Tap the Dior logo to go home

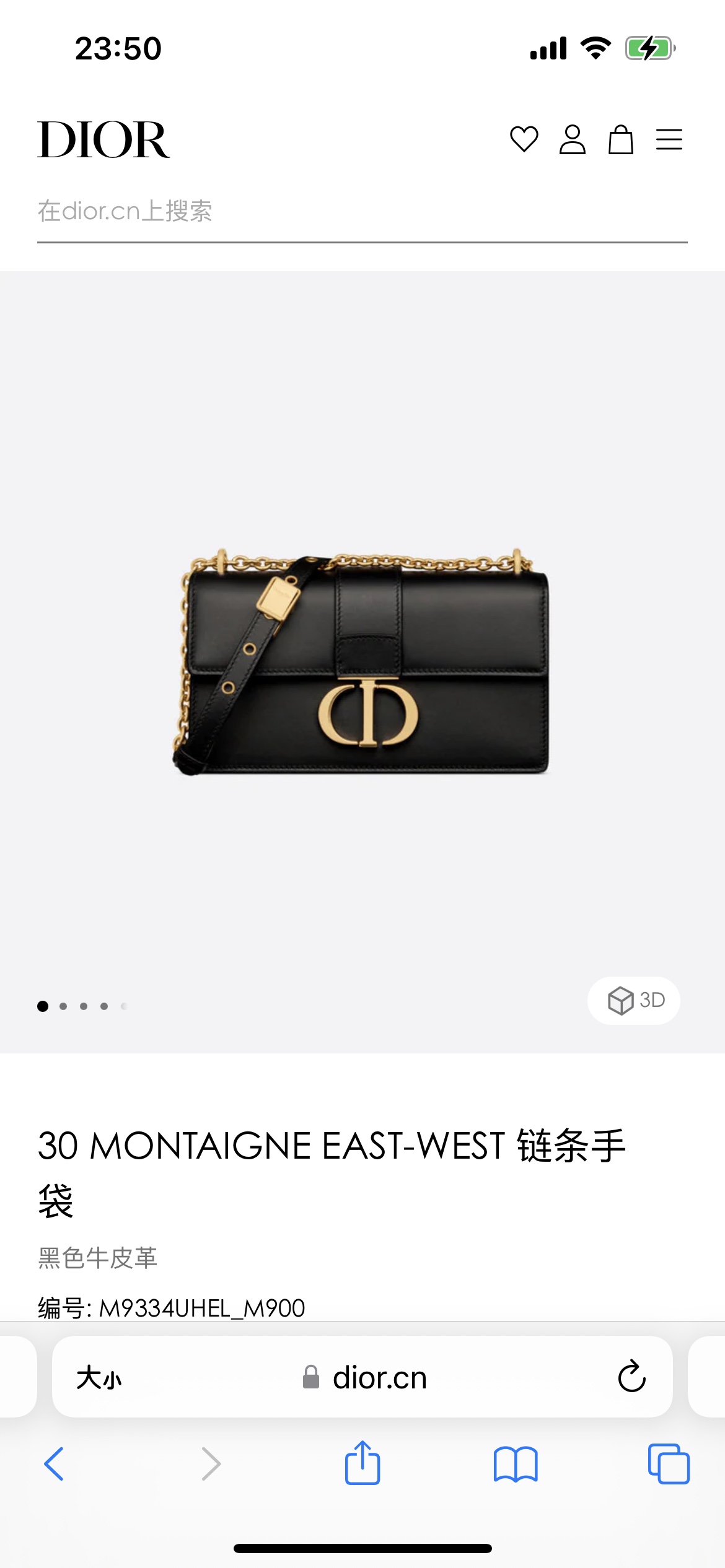pyautogui.click(x=103, y=140)
